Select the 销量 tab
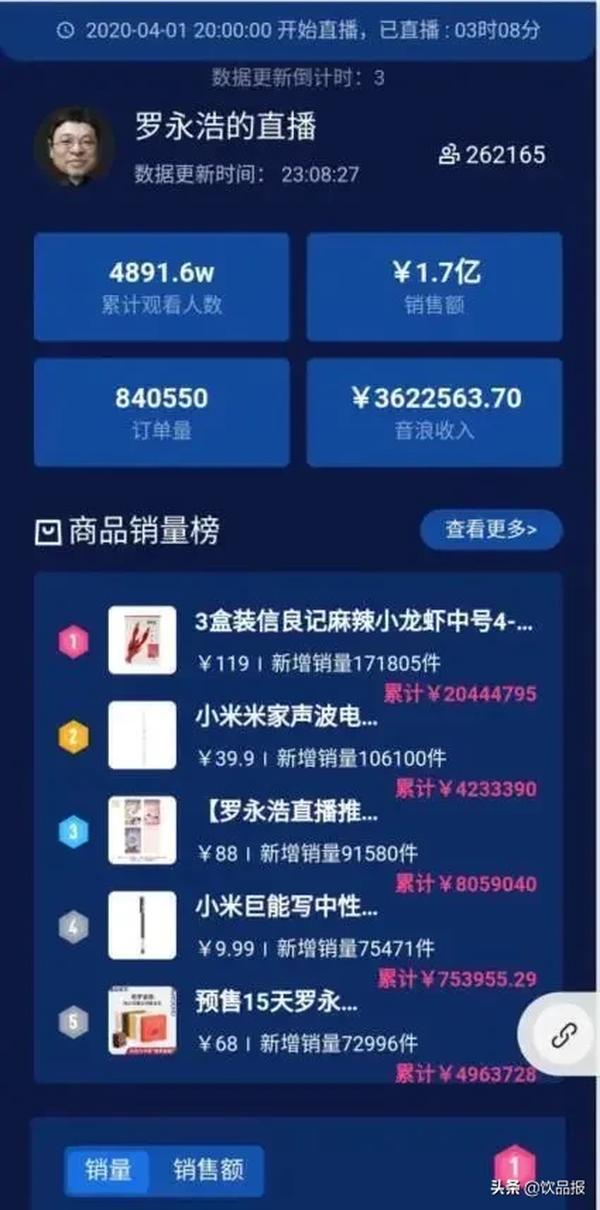The height and width of the screenshot is (1210, 600). click(x=108, y=1169)
